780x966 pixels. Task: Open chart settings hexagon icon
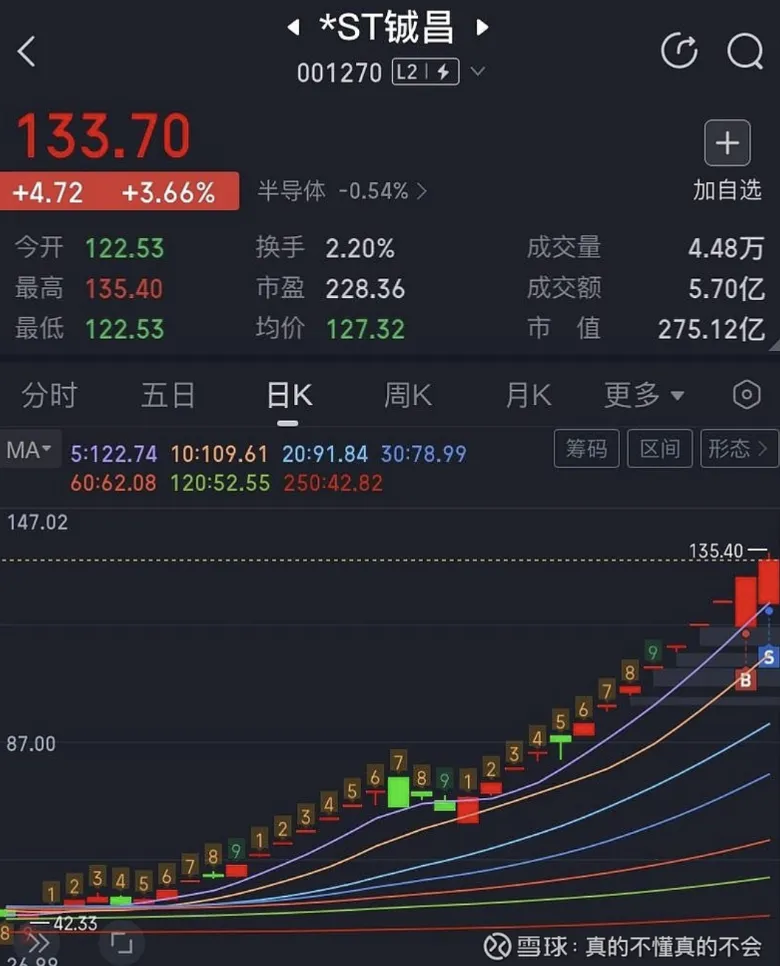747,395
